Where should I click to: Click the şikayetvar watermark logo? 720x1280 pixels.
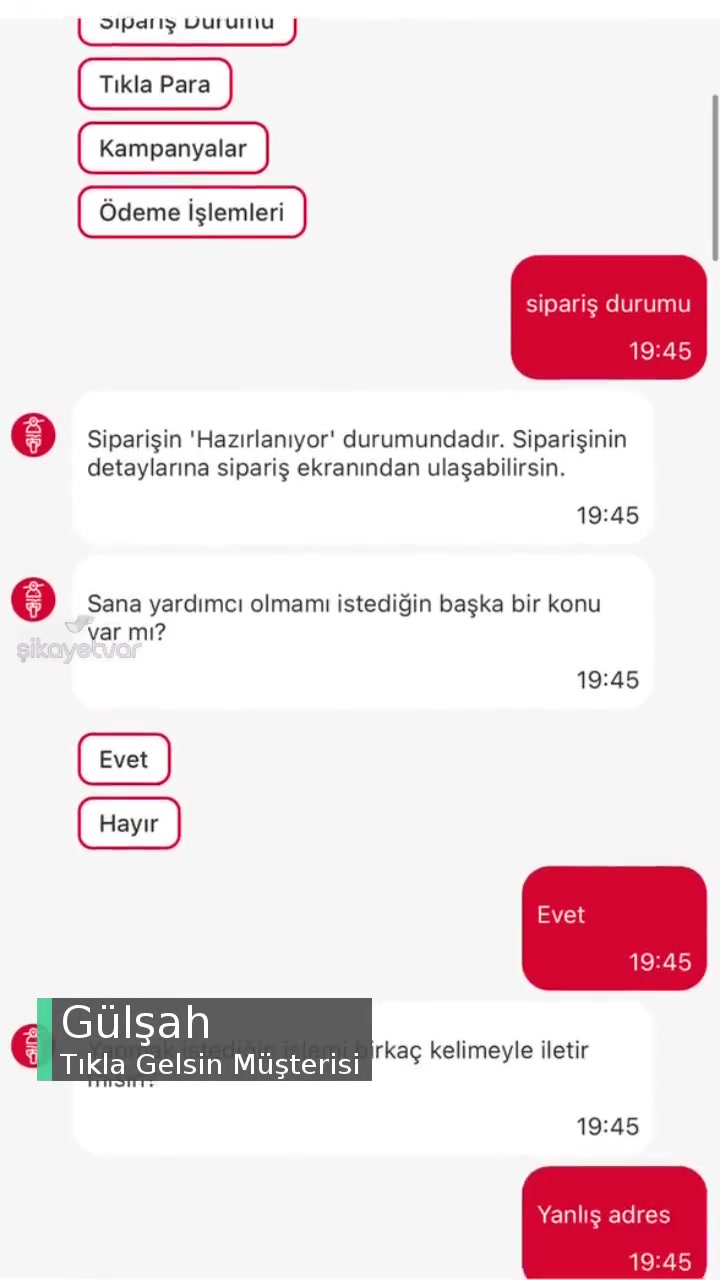coord(78,648)
